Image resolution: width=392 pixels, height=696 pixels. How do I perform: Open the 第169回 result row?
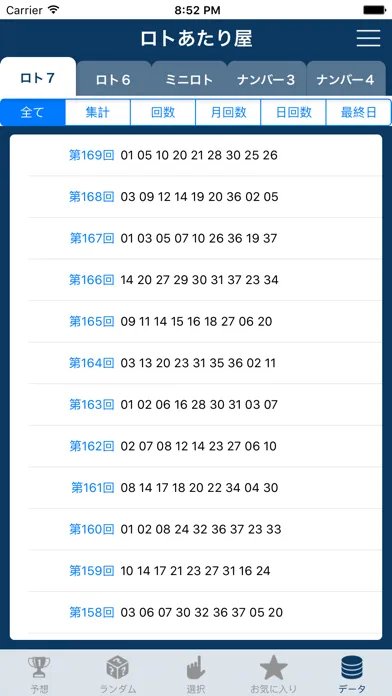click(196, 155)
